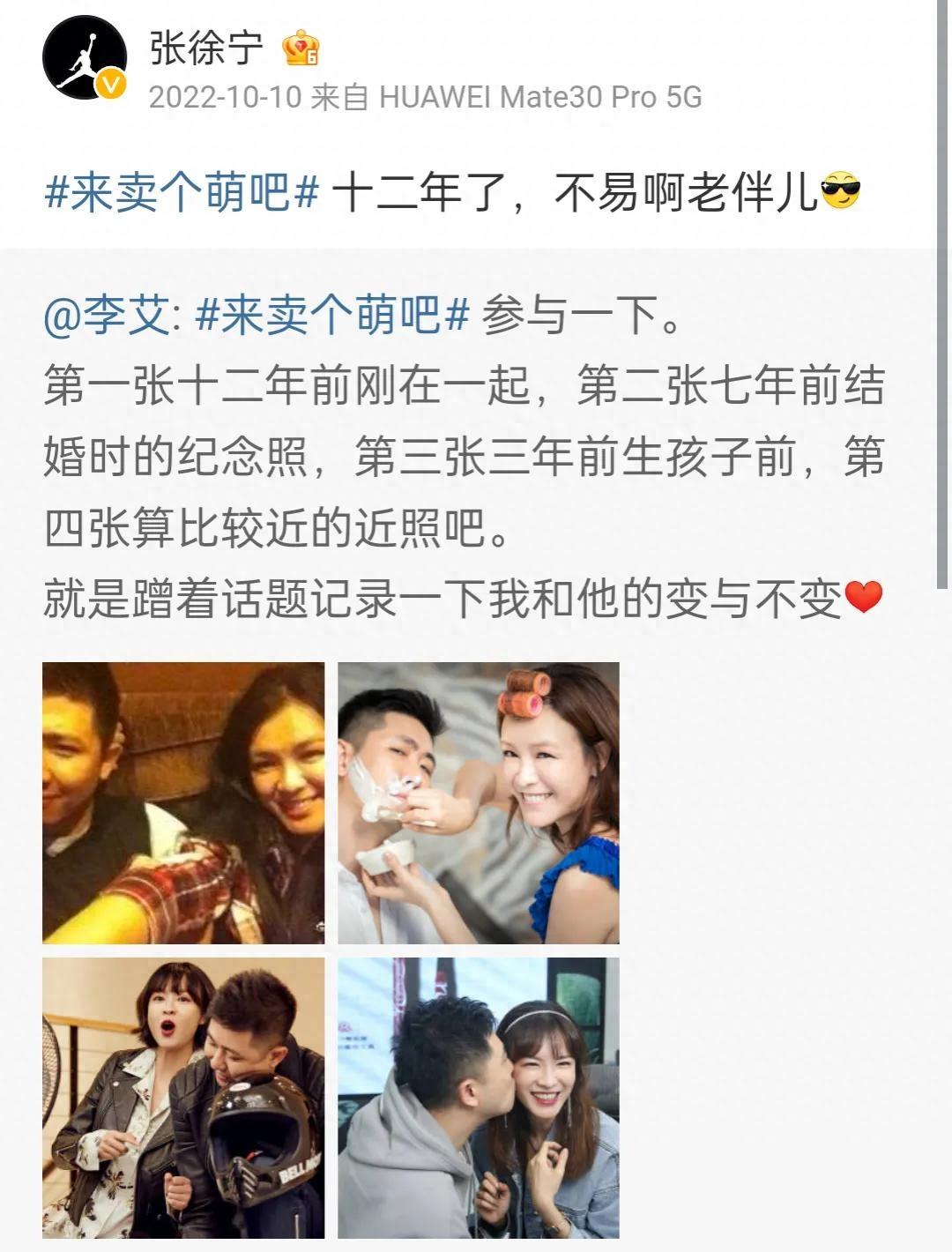View the second photo with shaving cream
952x1252 pixels.
(x=479, y=802)
